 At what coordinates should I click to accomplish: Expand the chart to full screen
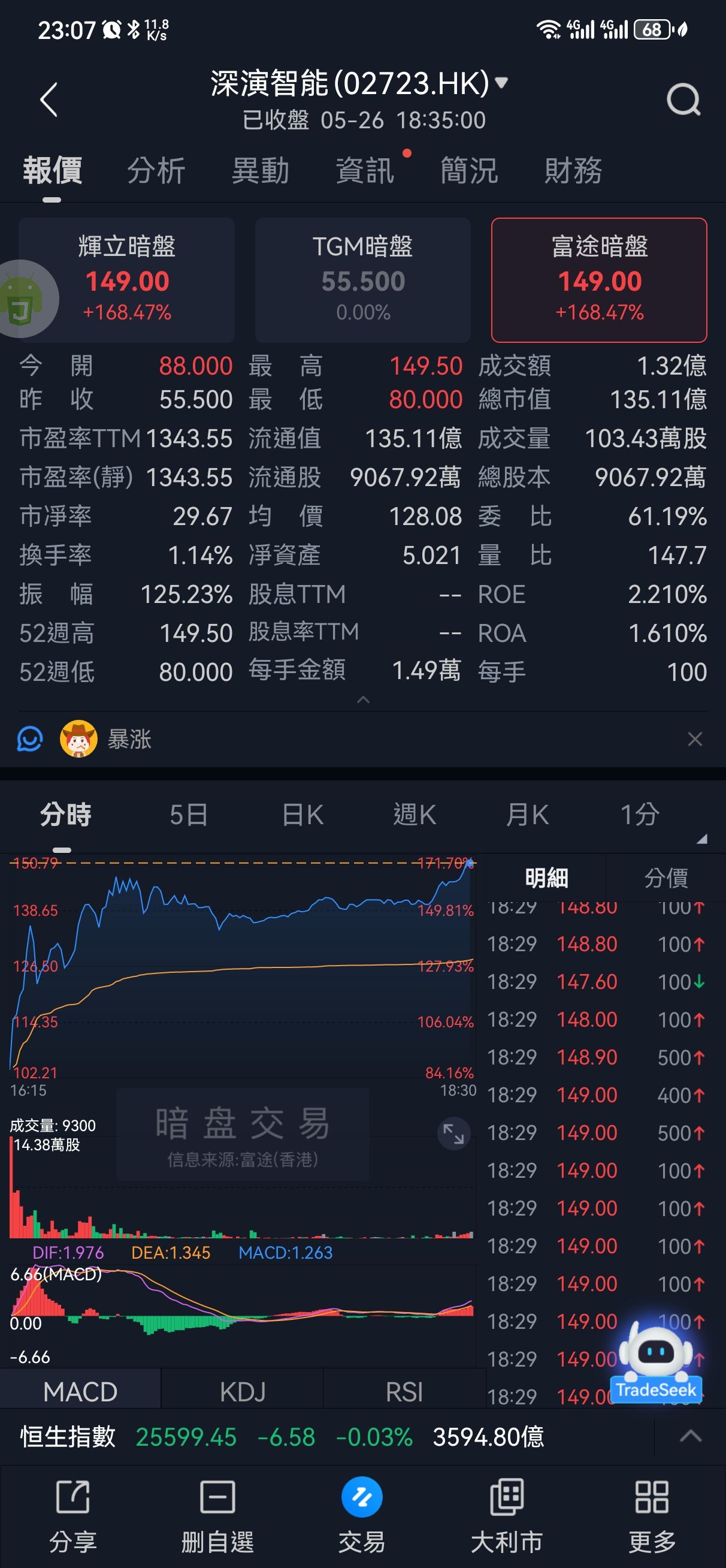tap(453, 1133)
